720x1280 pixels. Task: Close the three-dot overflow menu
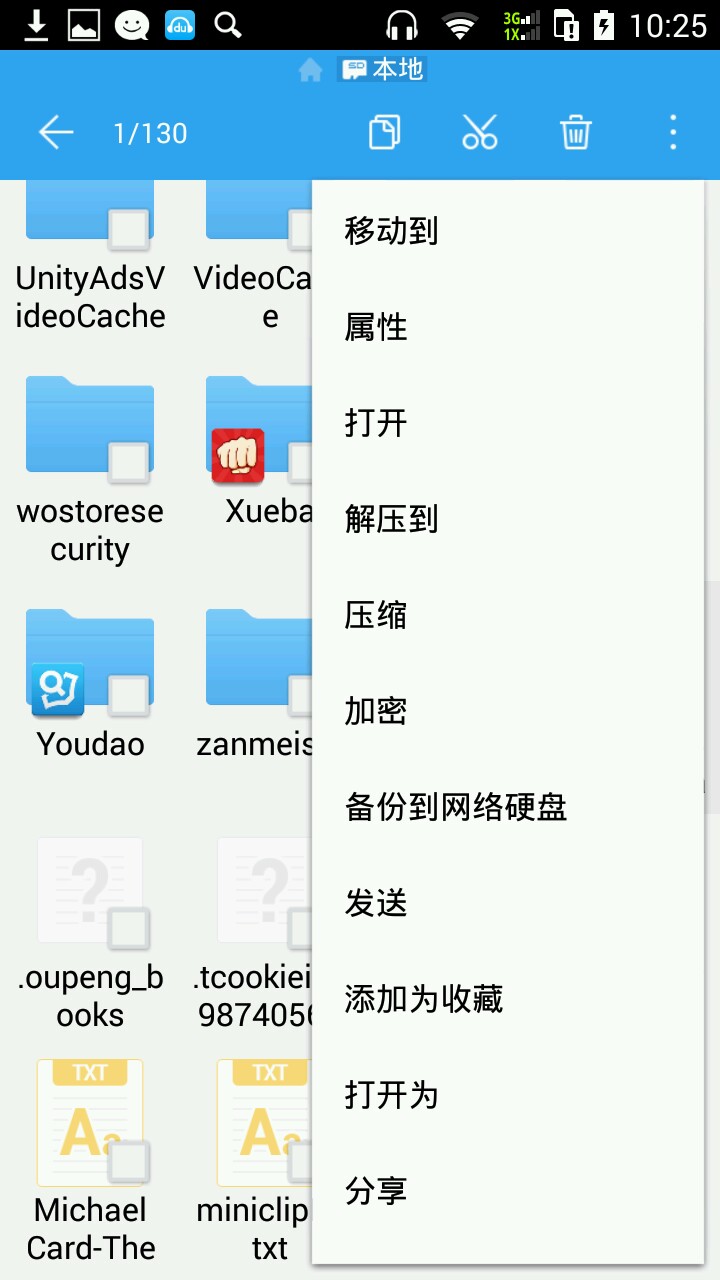click(x=672, y=132)
